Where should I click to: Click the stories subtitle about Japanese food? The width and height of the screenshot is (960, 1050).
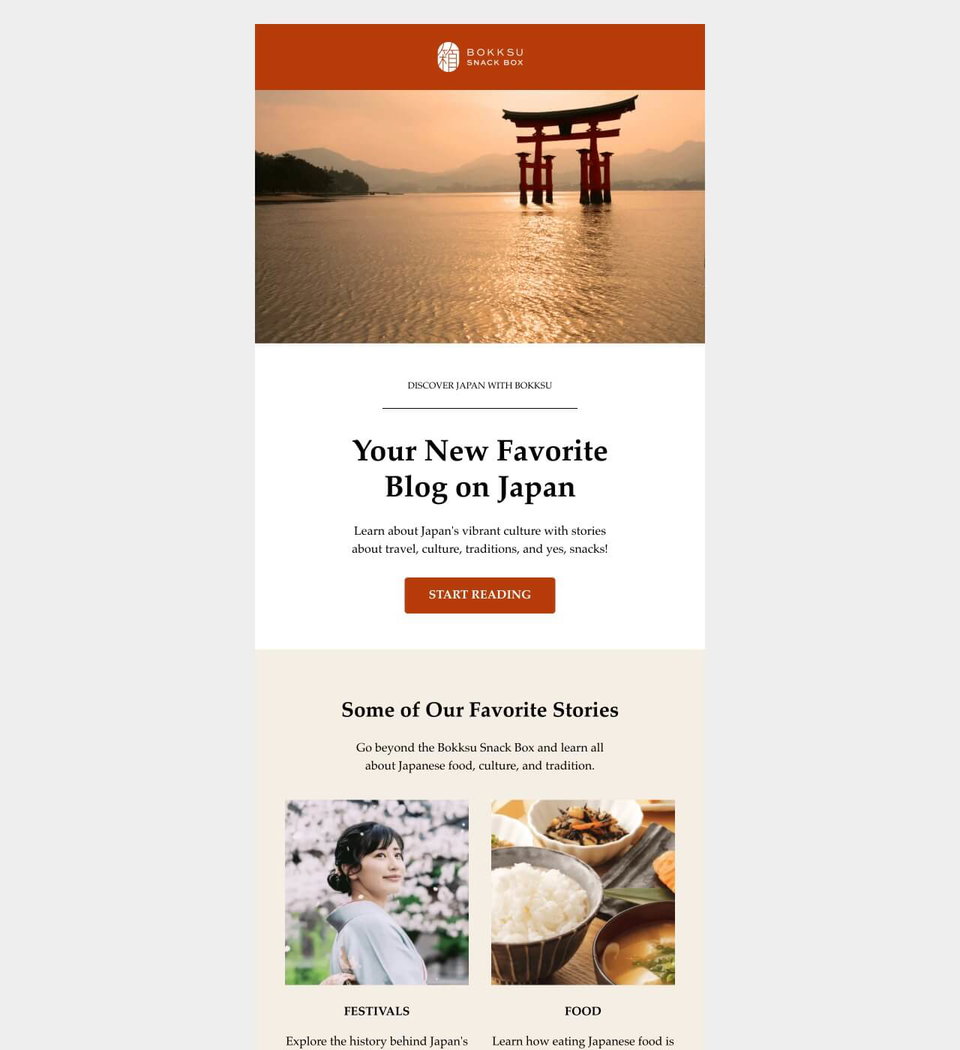click(480, 756)
